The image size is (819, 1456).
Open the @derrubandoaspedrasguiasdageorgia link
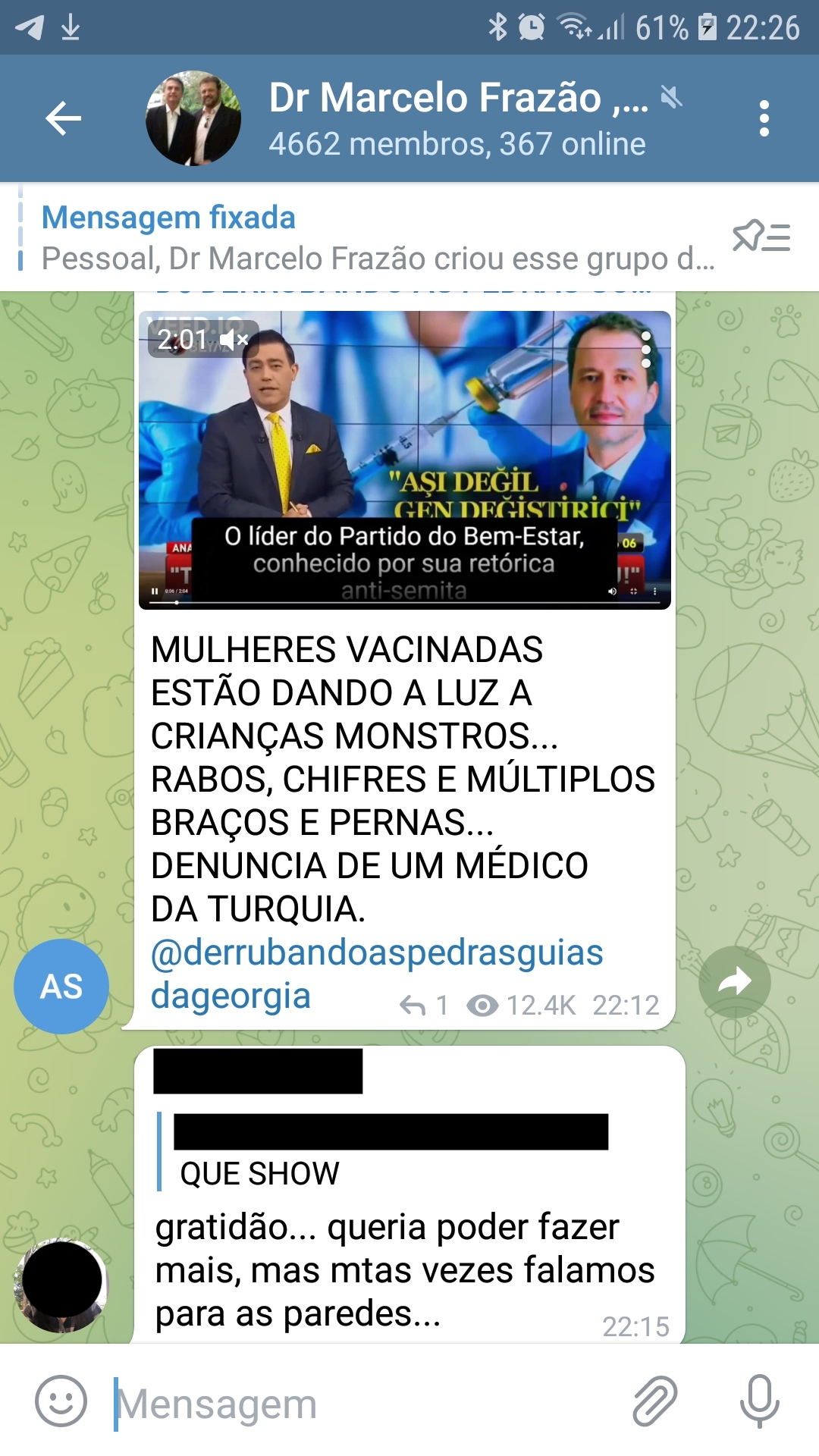point(376,953)
